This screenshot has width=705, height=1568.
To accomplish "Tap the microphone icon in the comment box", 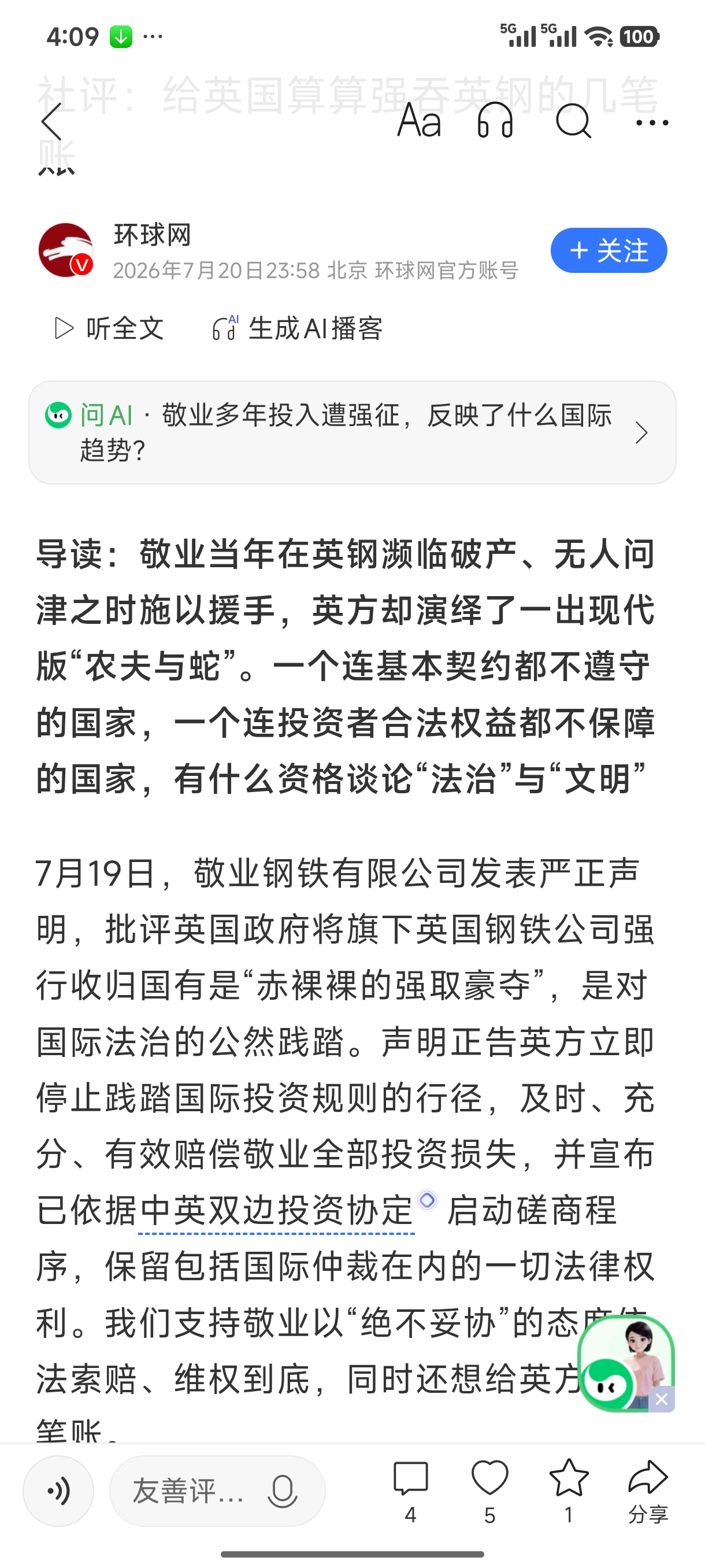I will [x=282, y=1491].
